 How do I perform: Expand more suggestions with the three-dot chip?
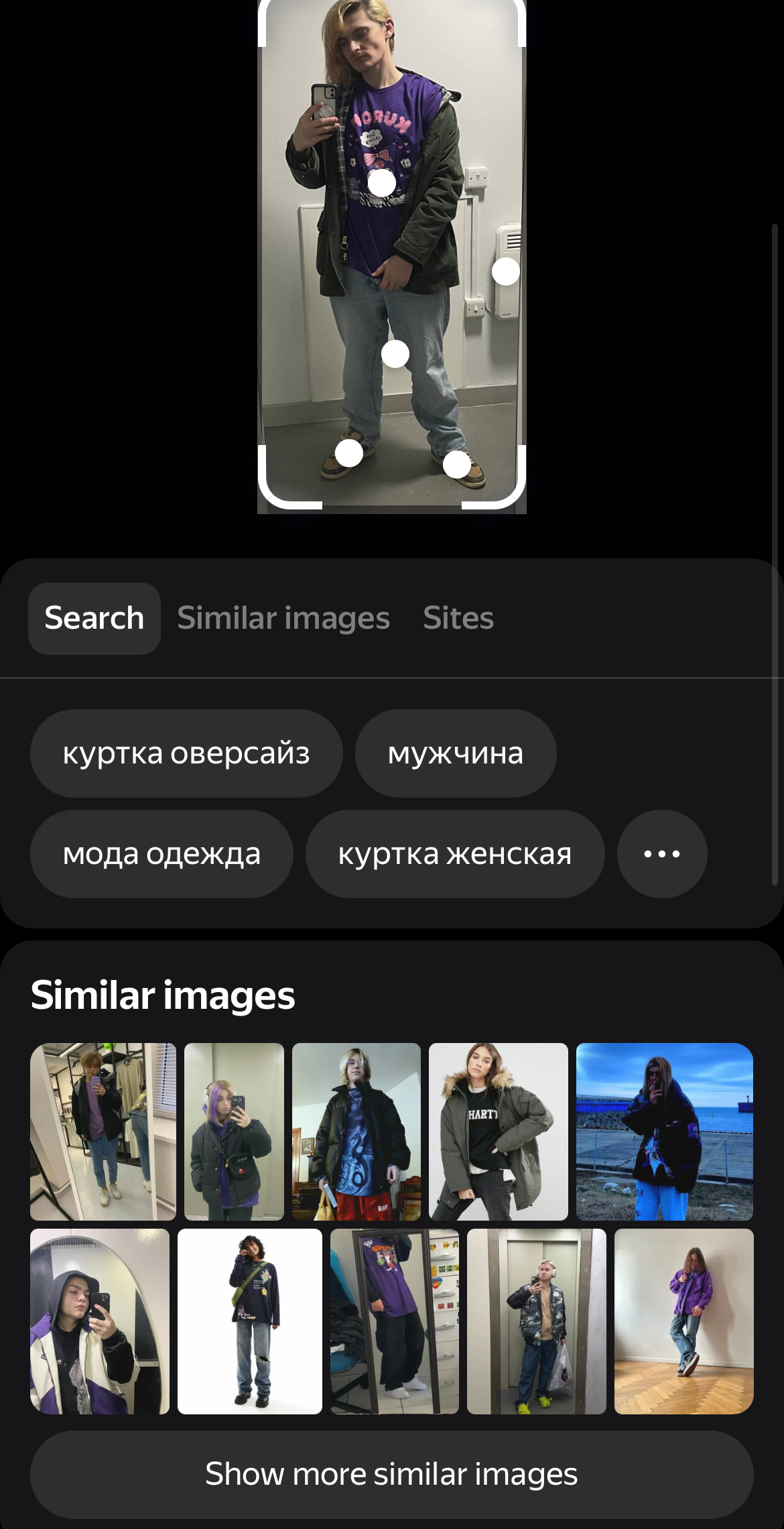(661, 854)
